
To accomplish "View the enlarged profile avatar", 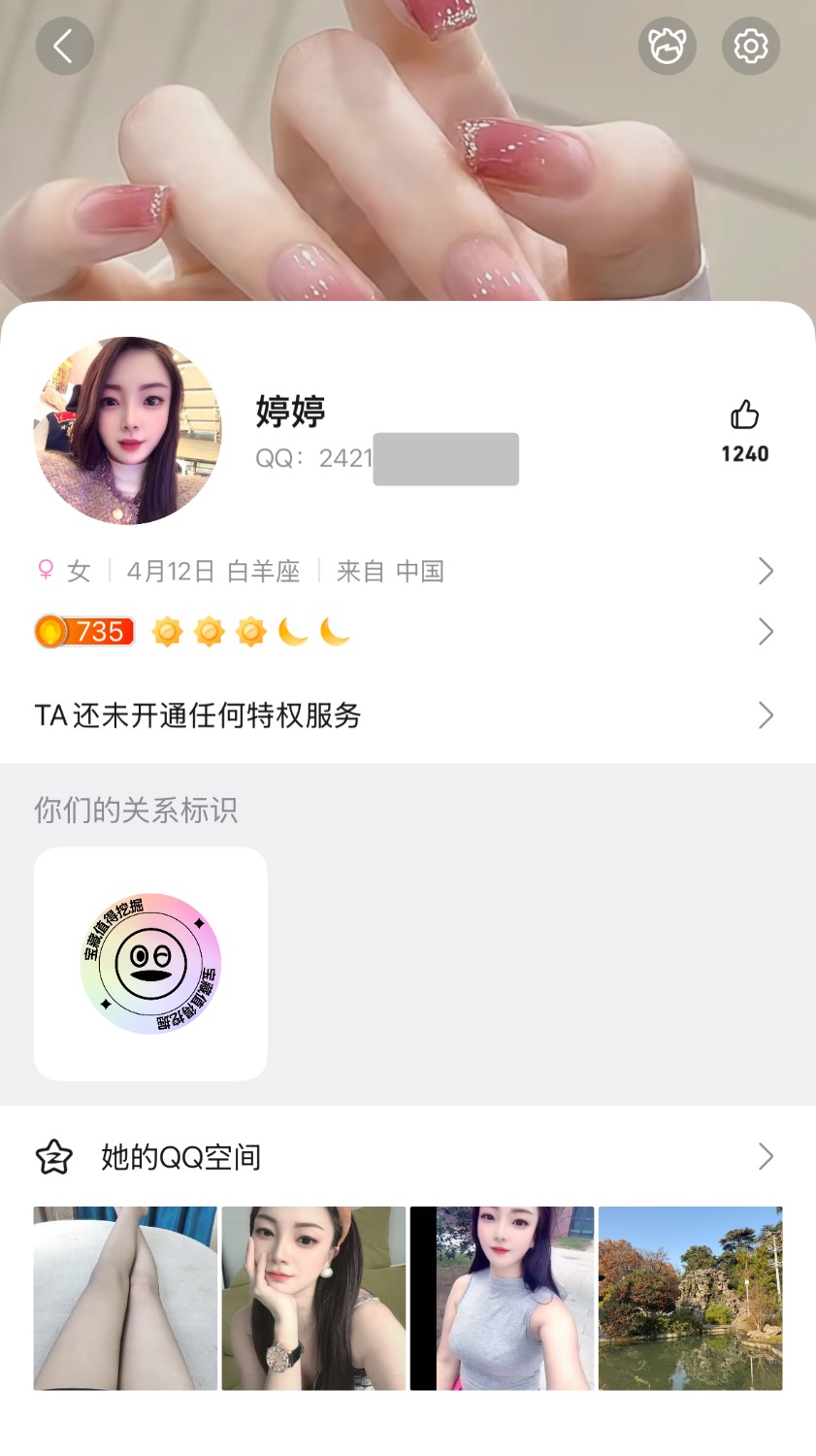I will 128,430.
